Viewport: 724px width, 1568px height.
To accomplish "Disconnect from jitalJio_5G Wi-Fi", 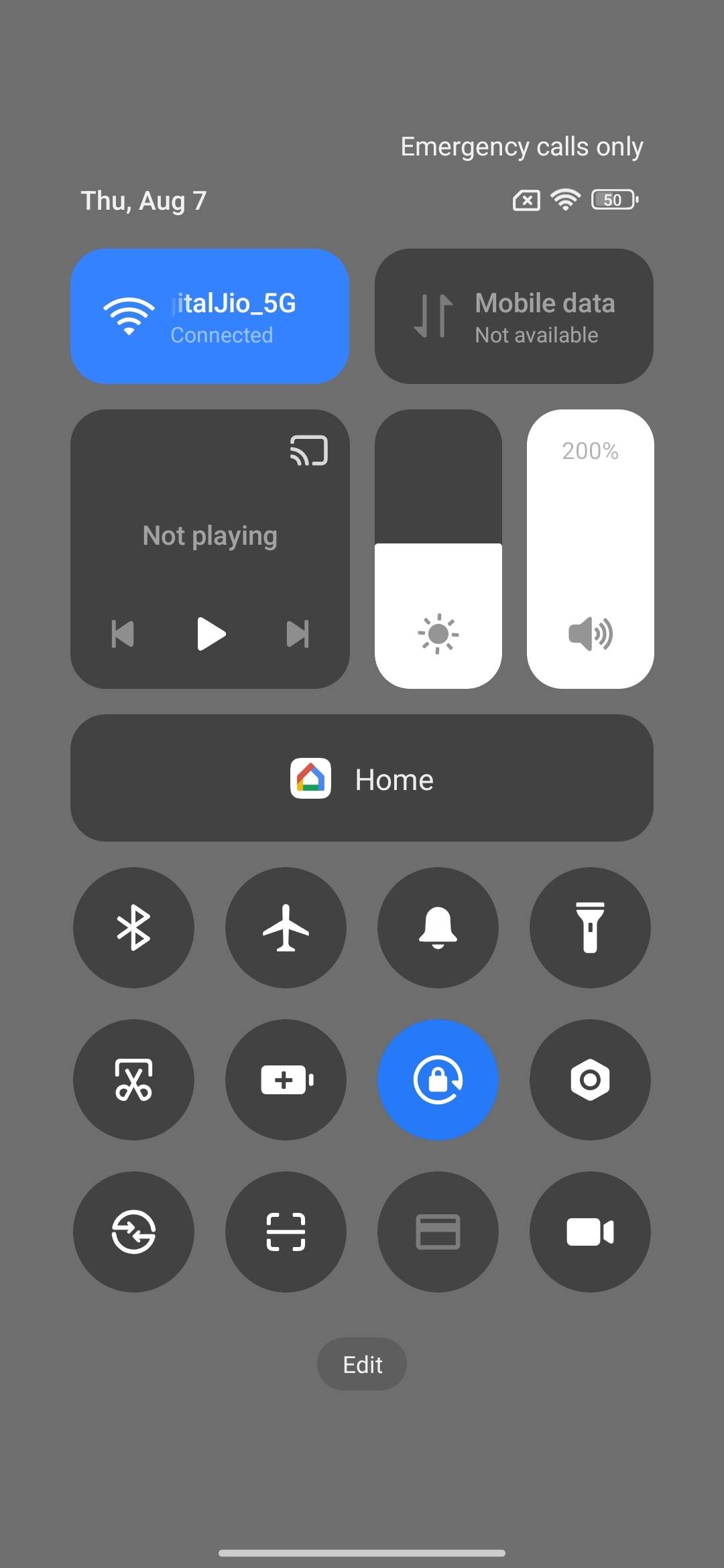I will 210,315.
